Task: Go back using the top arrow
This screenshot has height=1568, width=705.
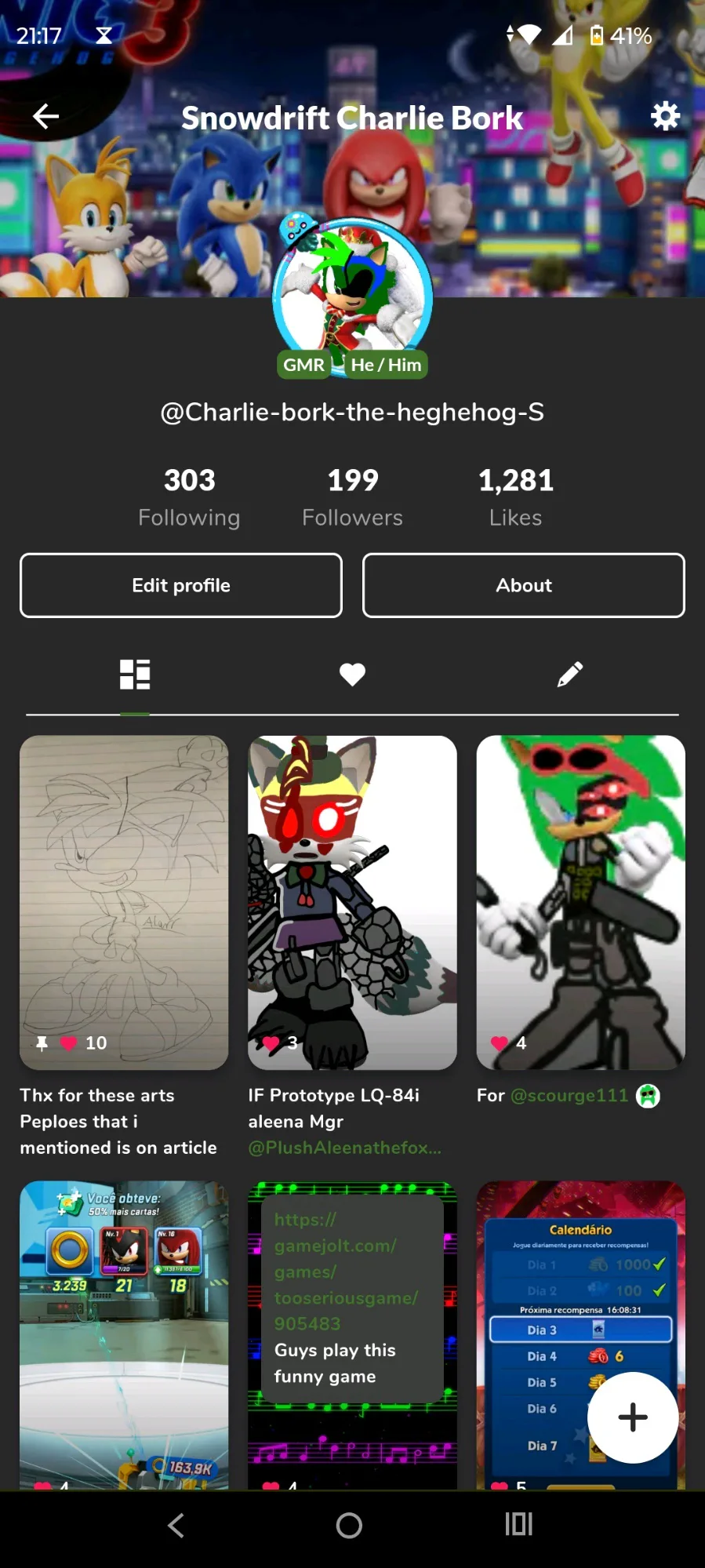Action: point(45,116)
